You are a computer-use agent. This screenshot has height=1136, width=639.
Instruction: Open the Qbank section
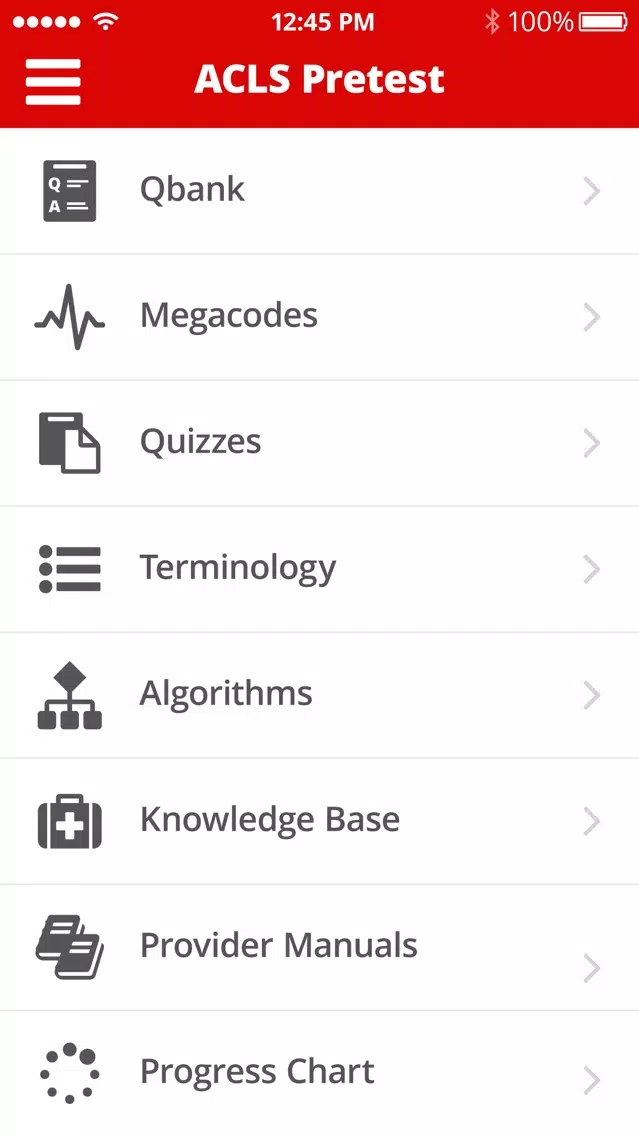[320, 191]
